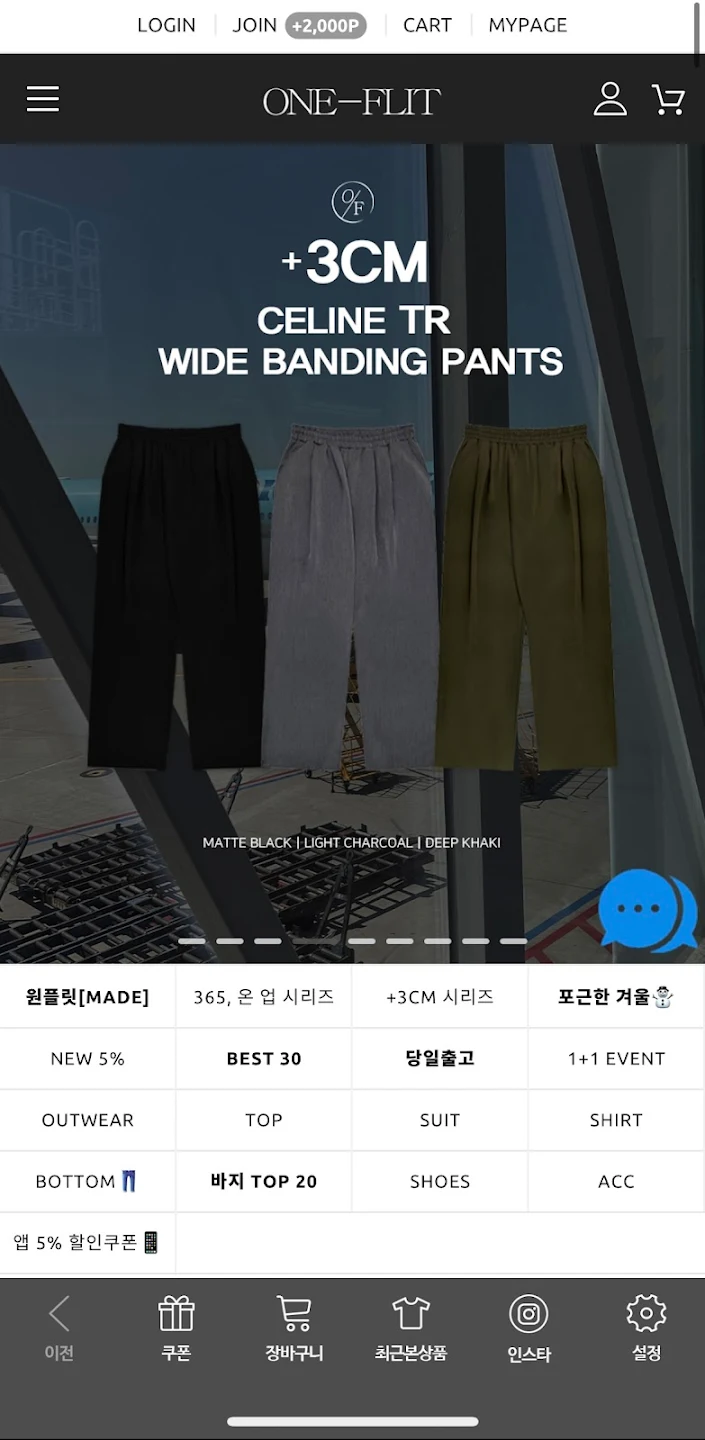Browse the SHOES category
The height and width of the screenshot is (1440, 705).
click(439, 1181)
